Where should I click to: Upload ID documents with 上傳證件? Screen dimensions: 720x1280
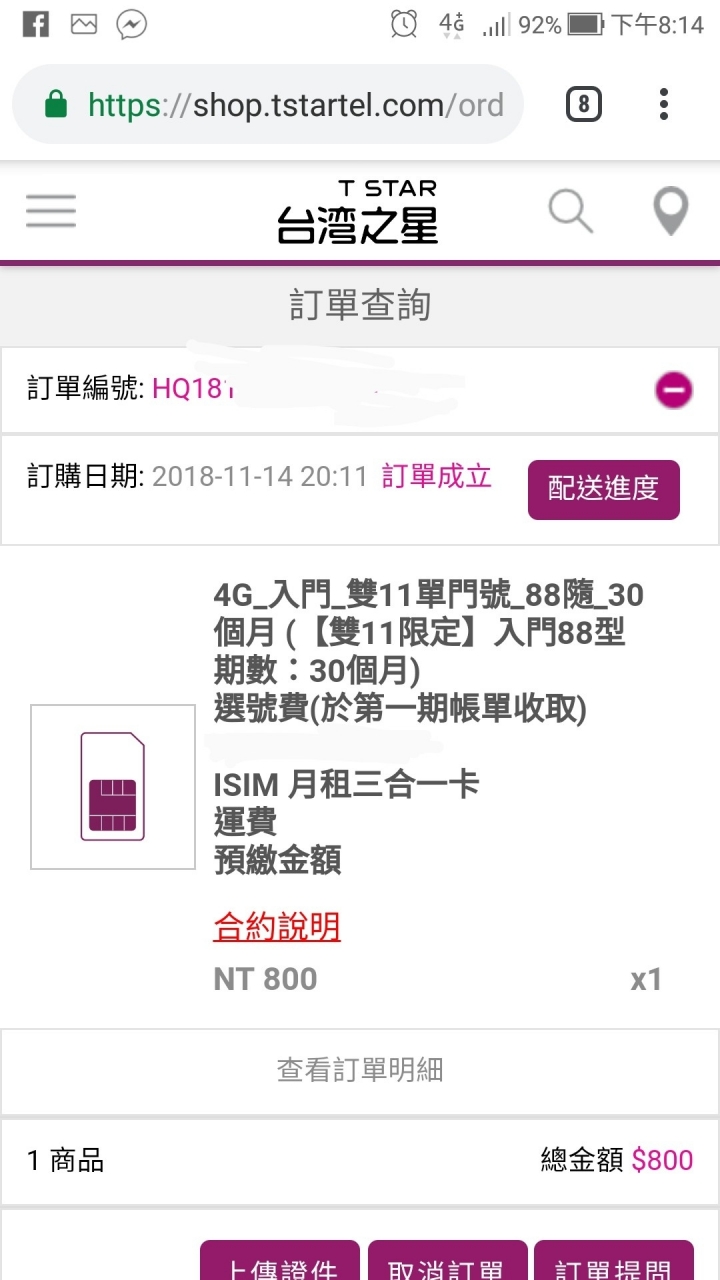click(279, 1262)
